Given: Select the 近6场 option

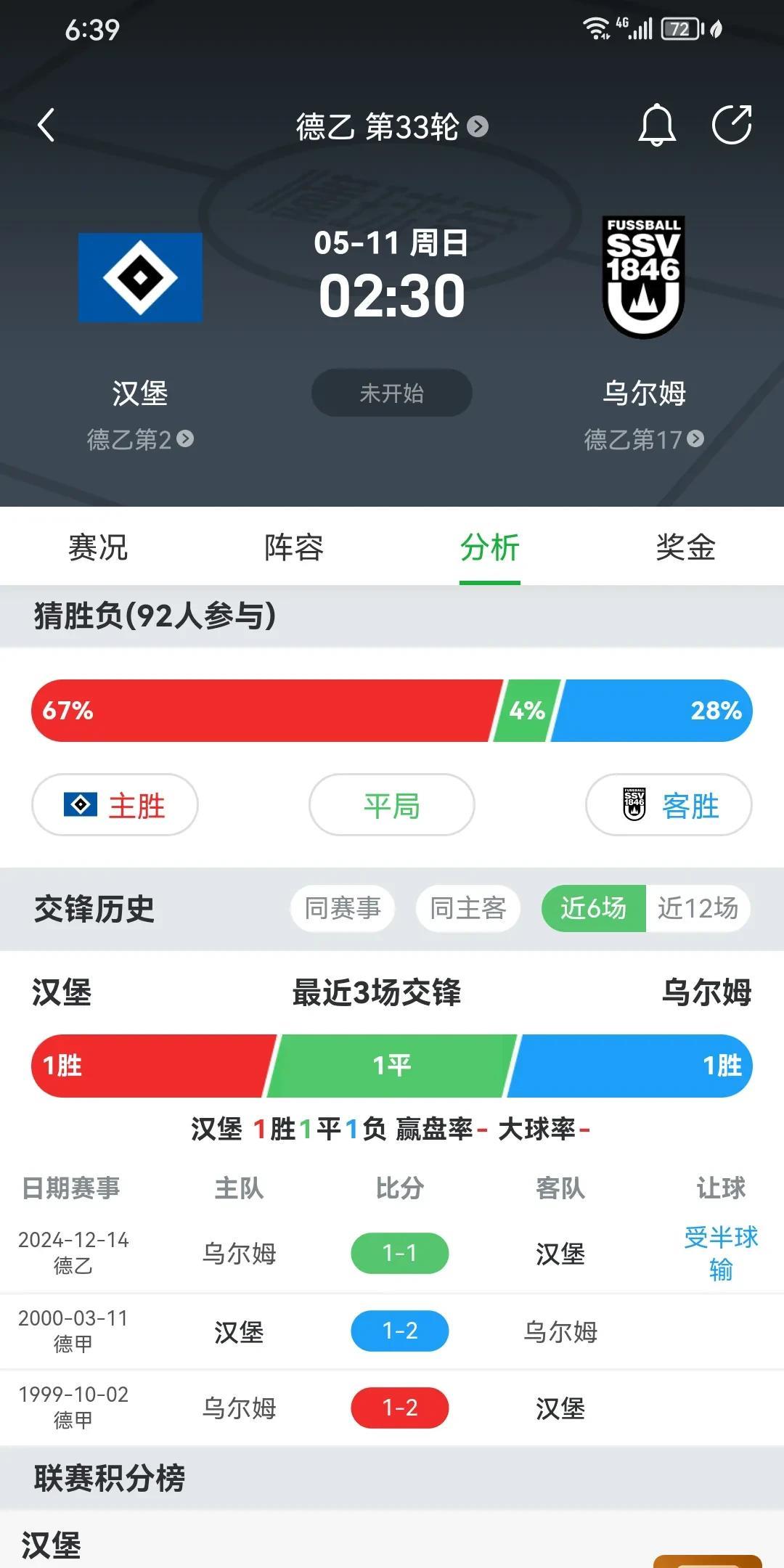Looking at the screenshot, I should pyautogui.click(x=593, y=908).
